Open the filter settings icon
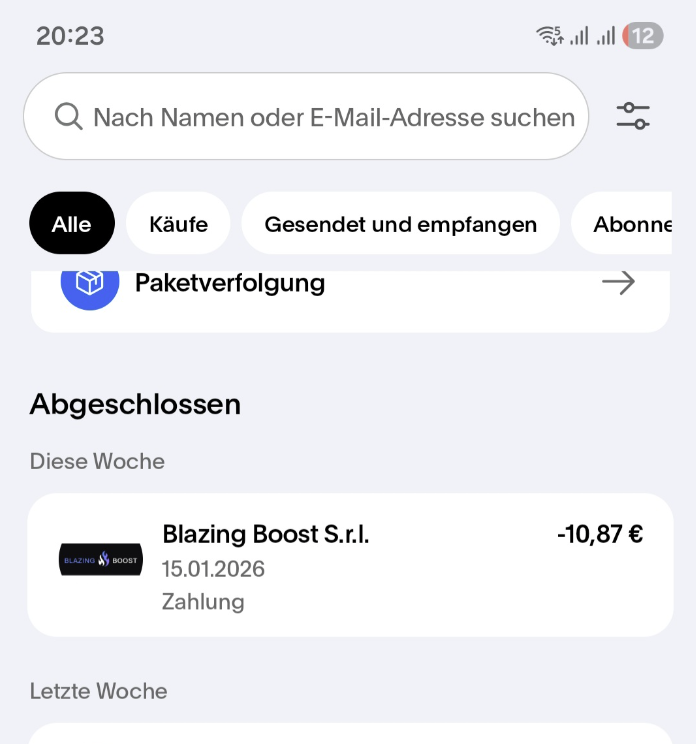The height and width of the screenshot is (744, 696). 633,116
